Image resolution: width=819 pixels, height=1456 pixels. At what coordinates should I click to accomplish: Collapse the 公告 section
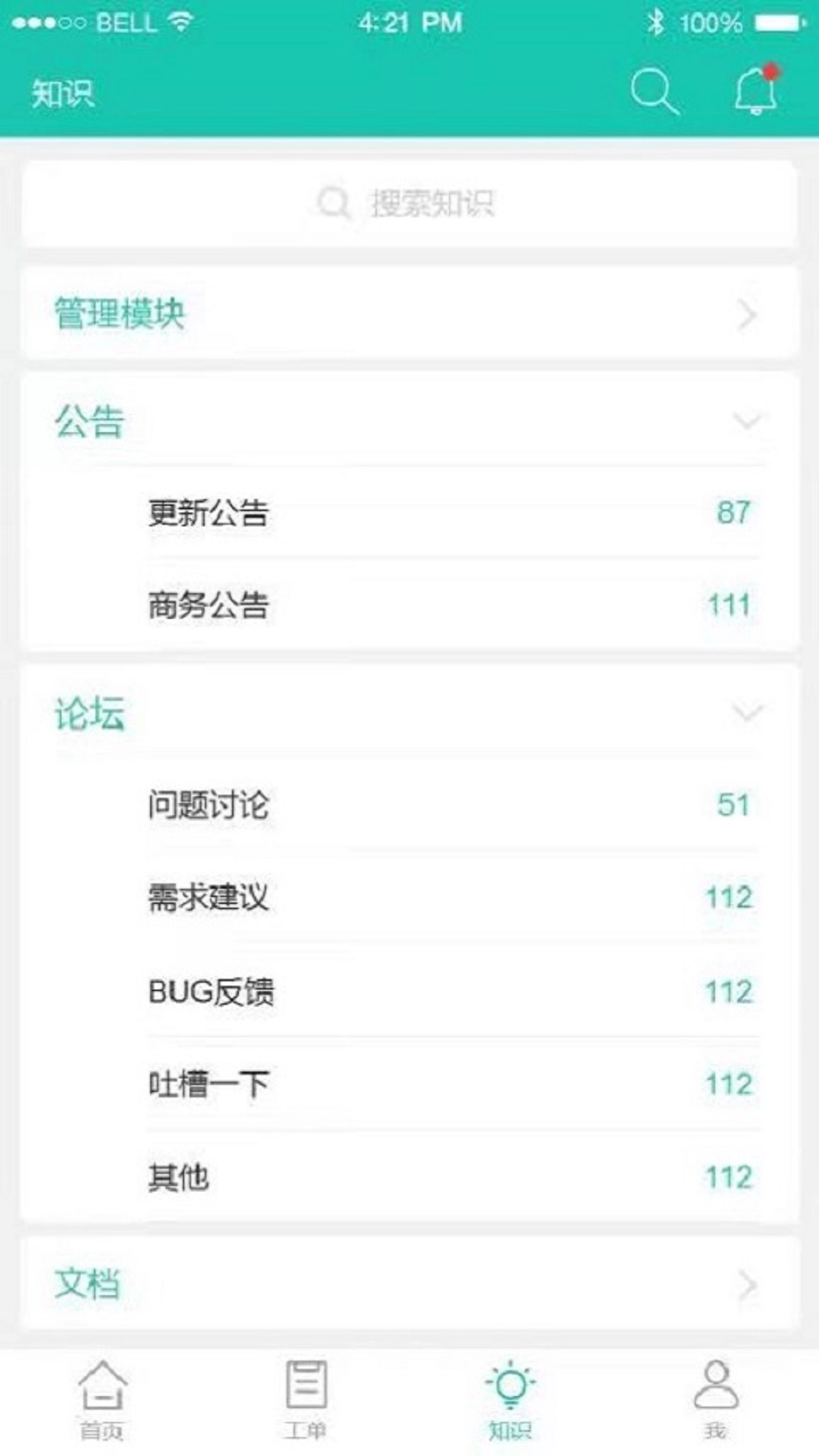(747, 417)
